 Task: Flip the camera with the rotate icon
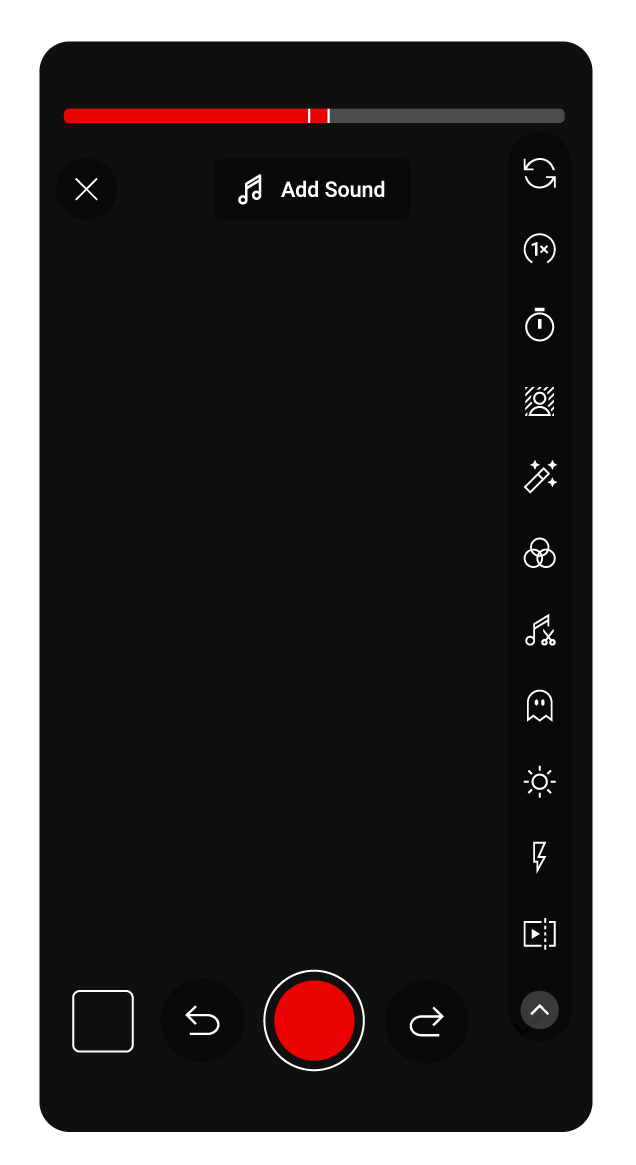pyautogui.click(x=540, y=173)
